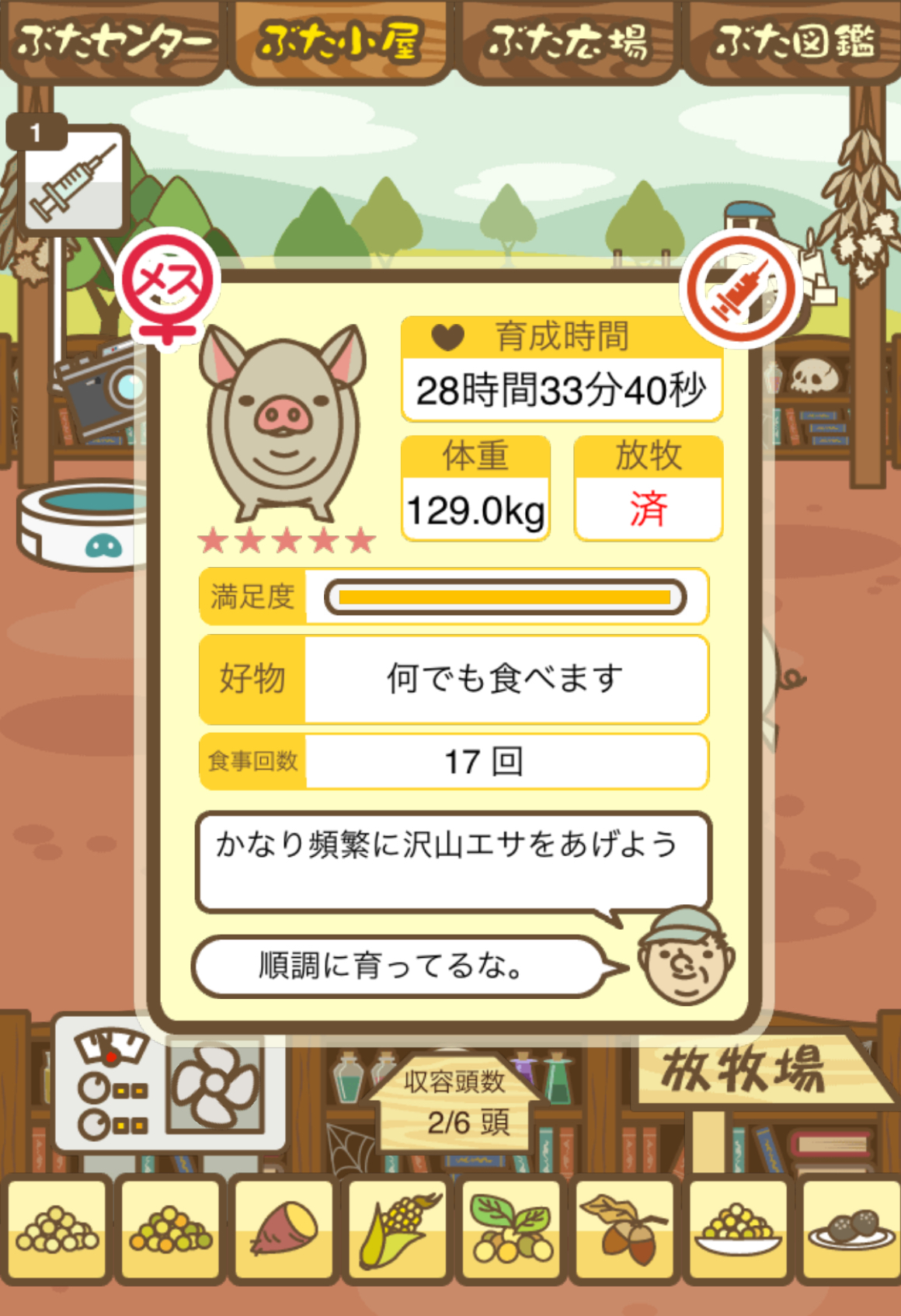Viewport: 901px width, 1316px height.
Task: Feed the pig the sweet potato
Action: click(284, 1229)
